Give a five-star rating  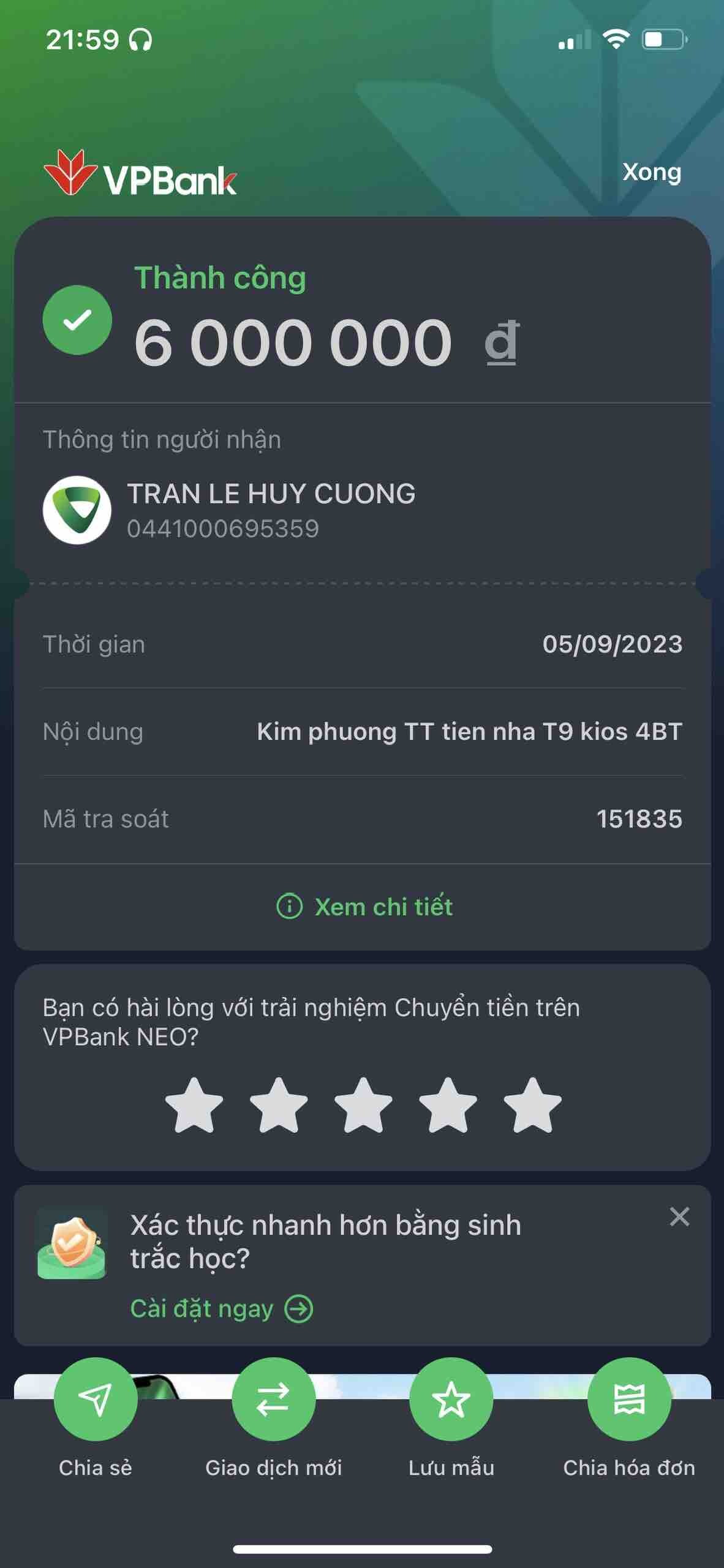point(532,1106)
